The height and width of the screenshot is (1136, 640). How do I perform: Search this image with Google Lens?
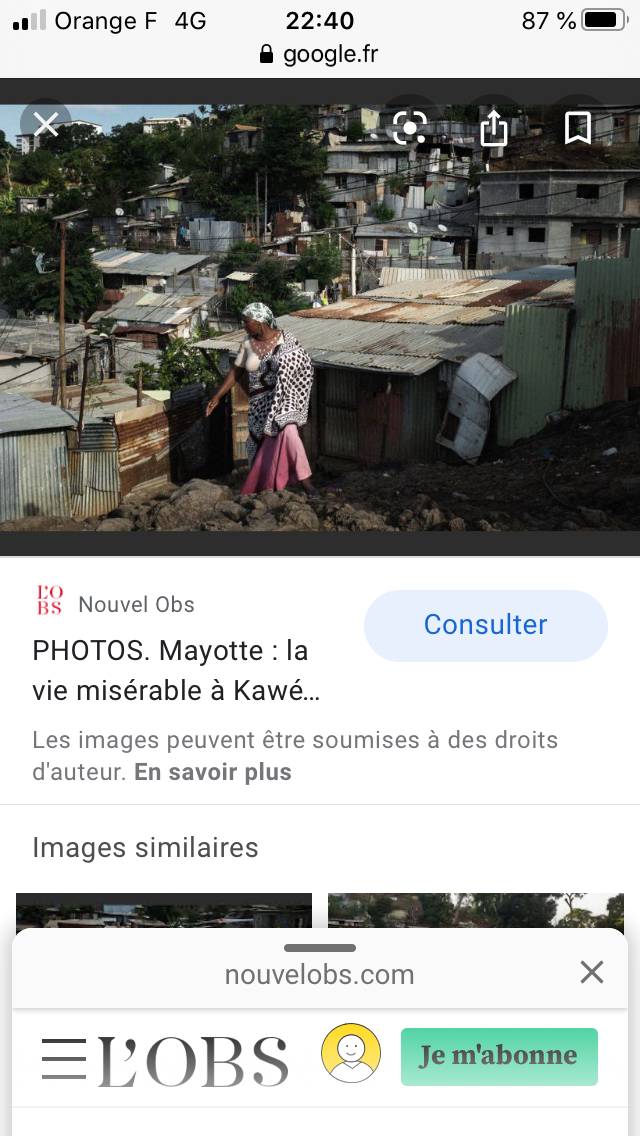coord(410,128)
